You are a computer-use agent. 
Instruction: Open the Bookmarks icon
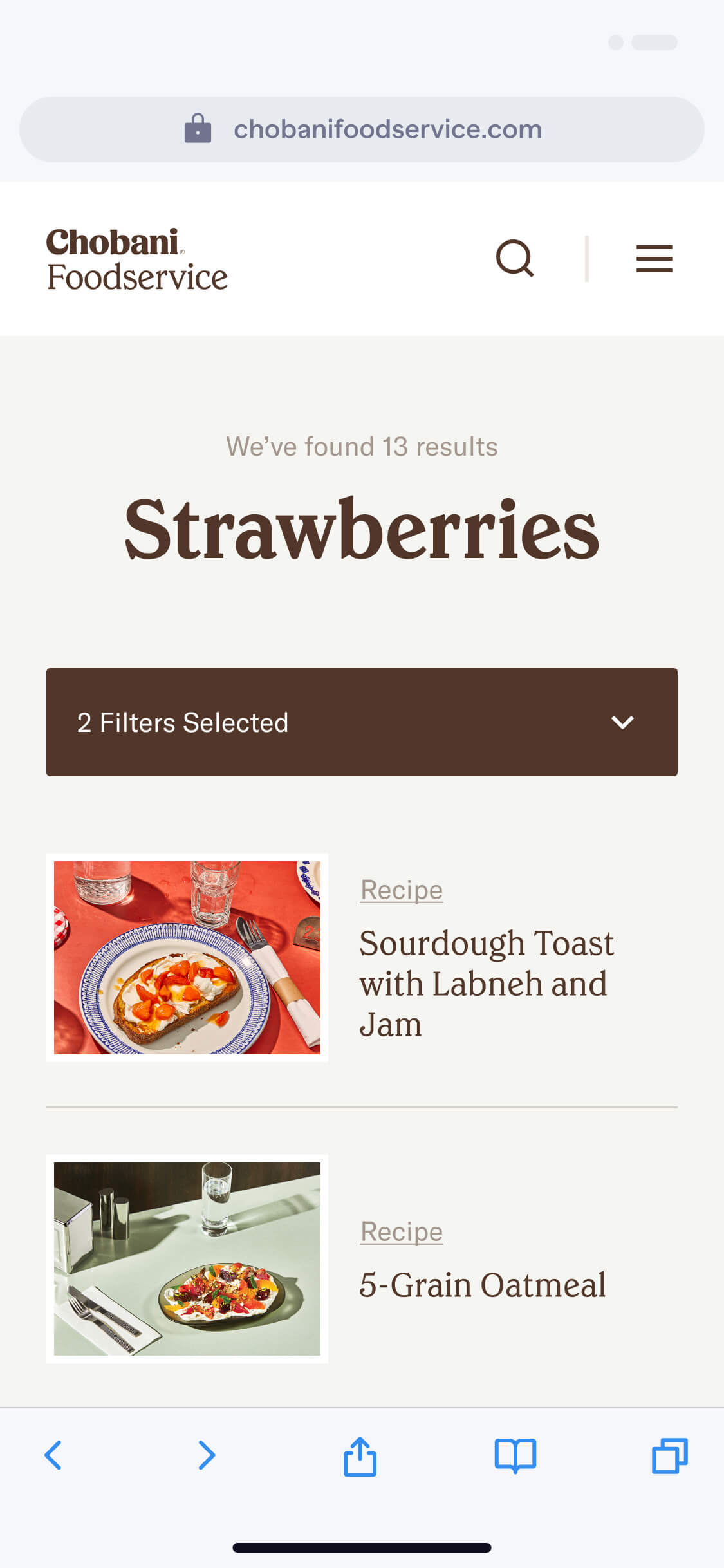[x=515, y=1456]
